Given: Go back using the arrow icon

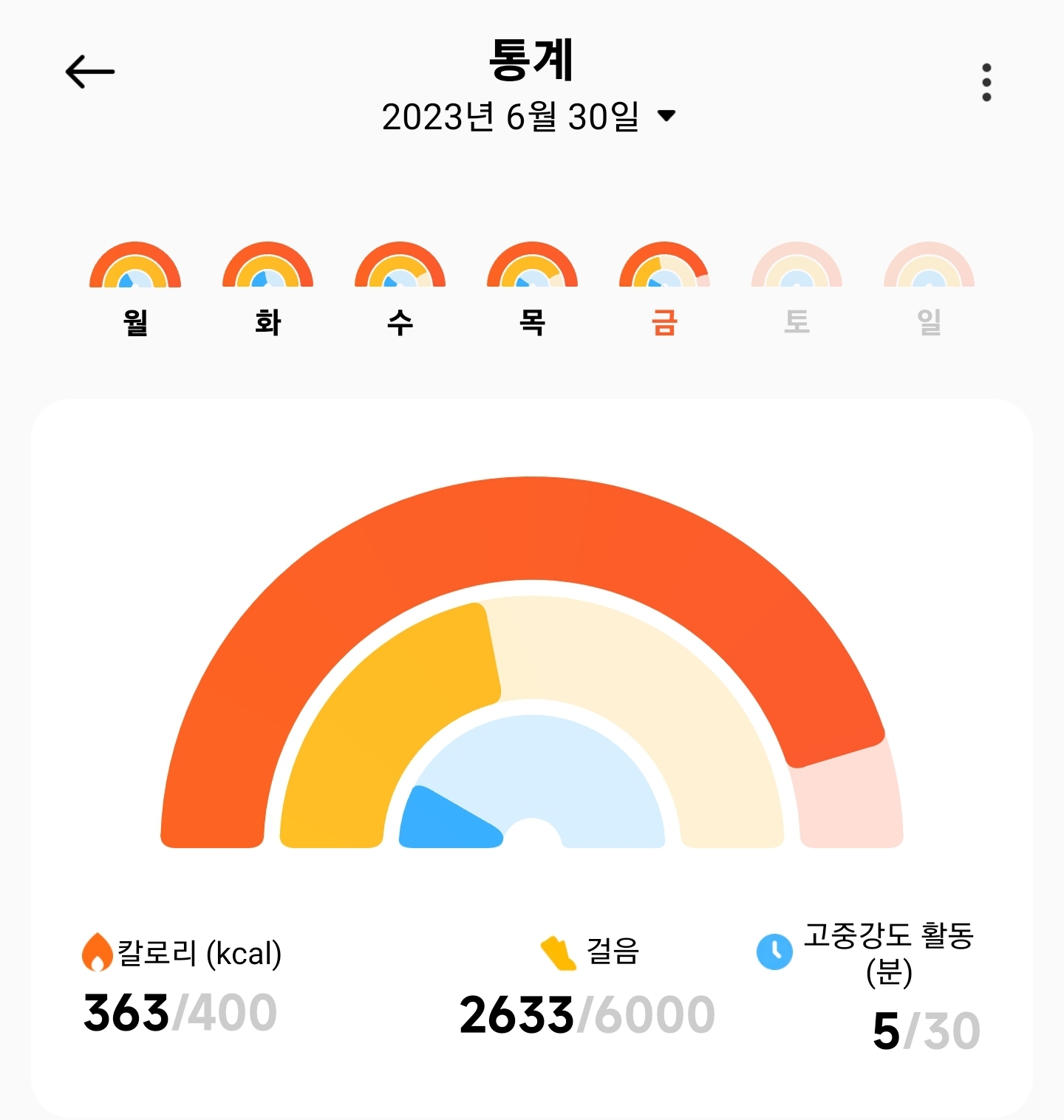Looking at the screenshot, I should click(90, 72).
